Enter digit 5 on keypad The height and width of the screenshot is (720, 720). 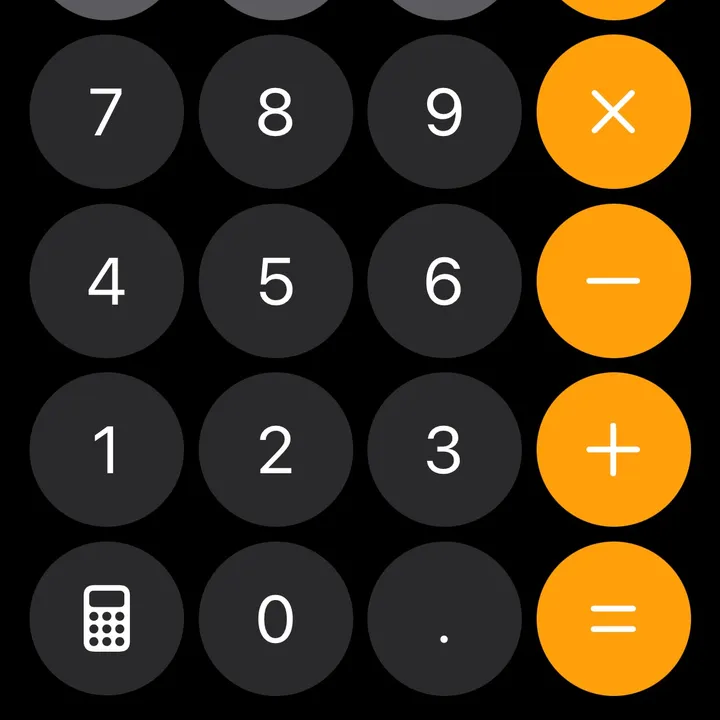click(276, 281)
